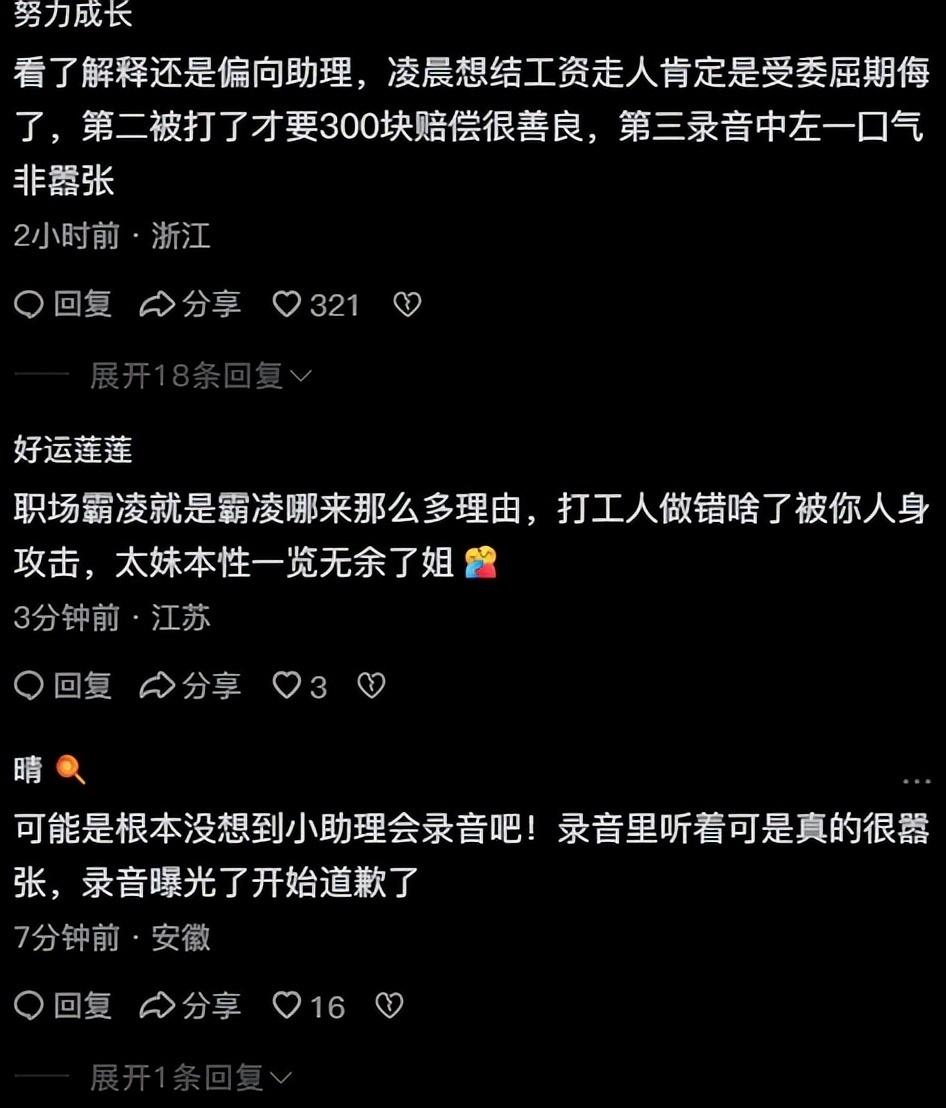Click the reply bubble icon under 晴's comment
946x1108 pixels.
[x=29, y=1007]
